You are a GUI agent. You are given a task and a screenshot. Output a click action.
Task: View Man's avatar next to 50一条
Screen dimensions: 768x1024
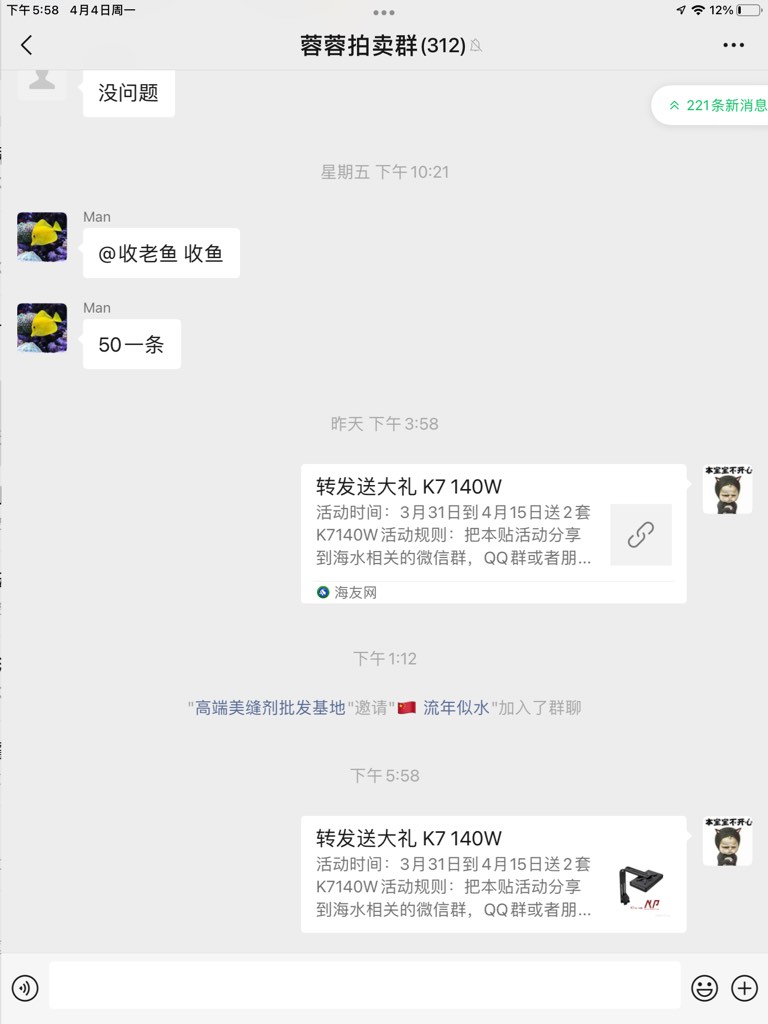42,328
